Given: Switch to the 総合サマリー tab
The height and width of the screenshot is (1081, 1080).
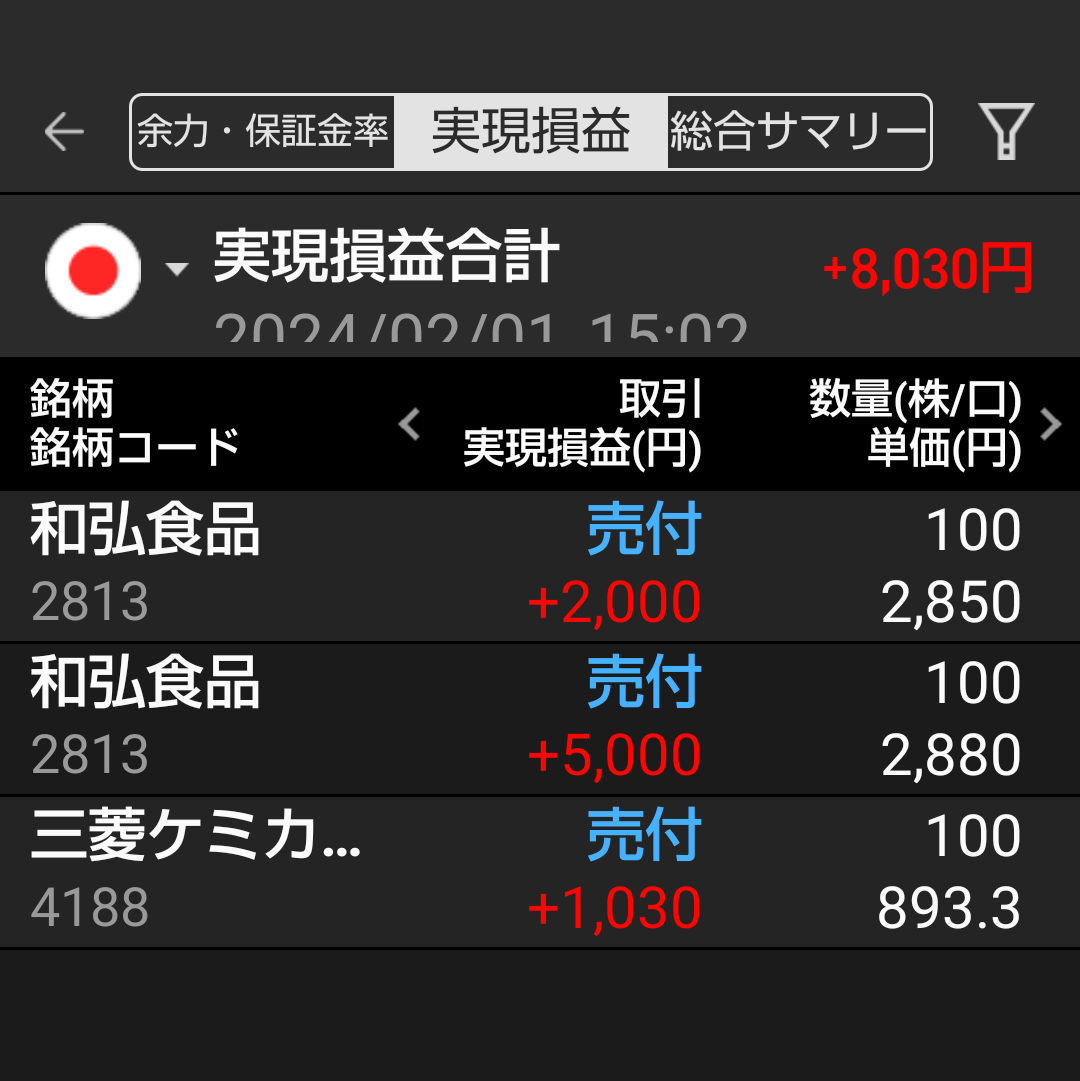Looking at the screenshot, I should (x=798, y=132).
